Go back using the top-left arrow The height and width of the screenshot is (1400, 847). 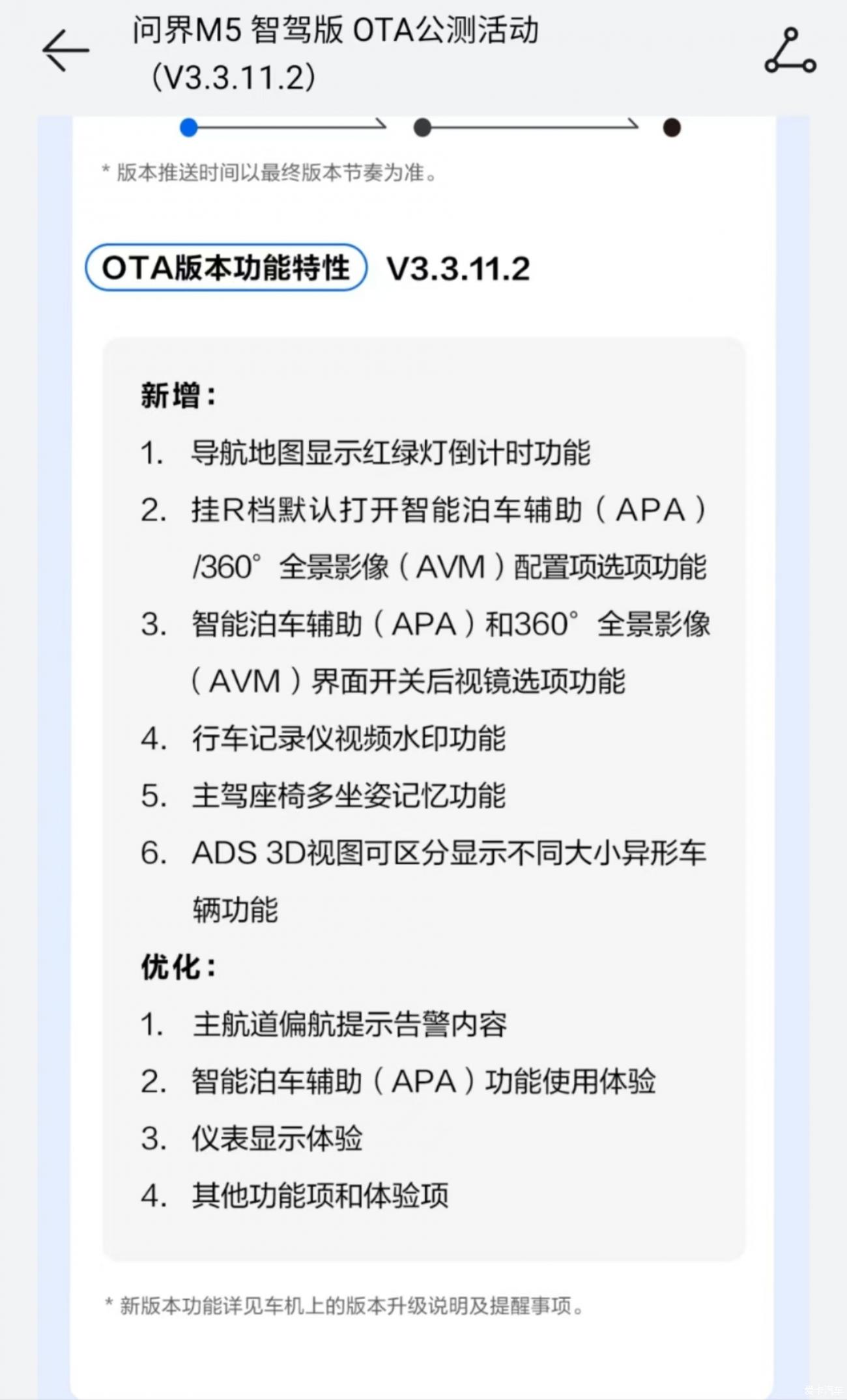pyautogui.click(x=66, y=50)
